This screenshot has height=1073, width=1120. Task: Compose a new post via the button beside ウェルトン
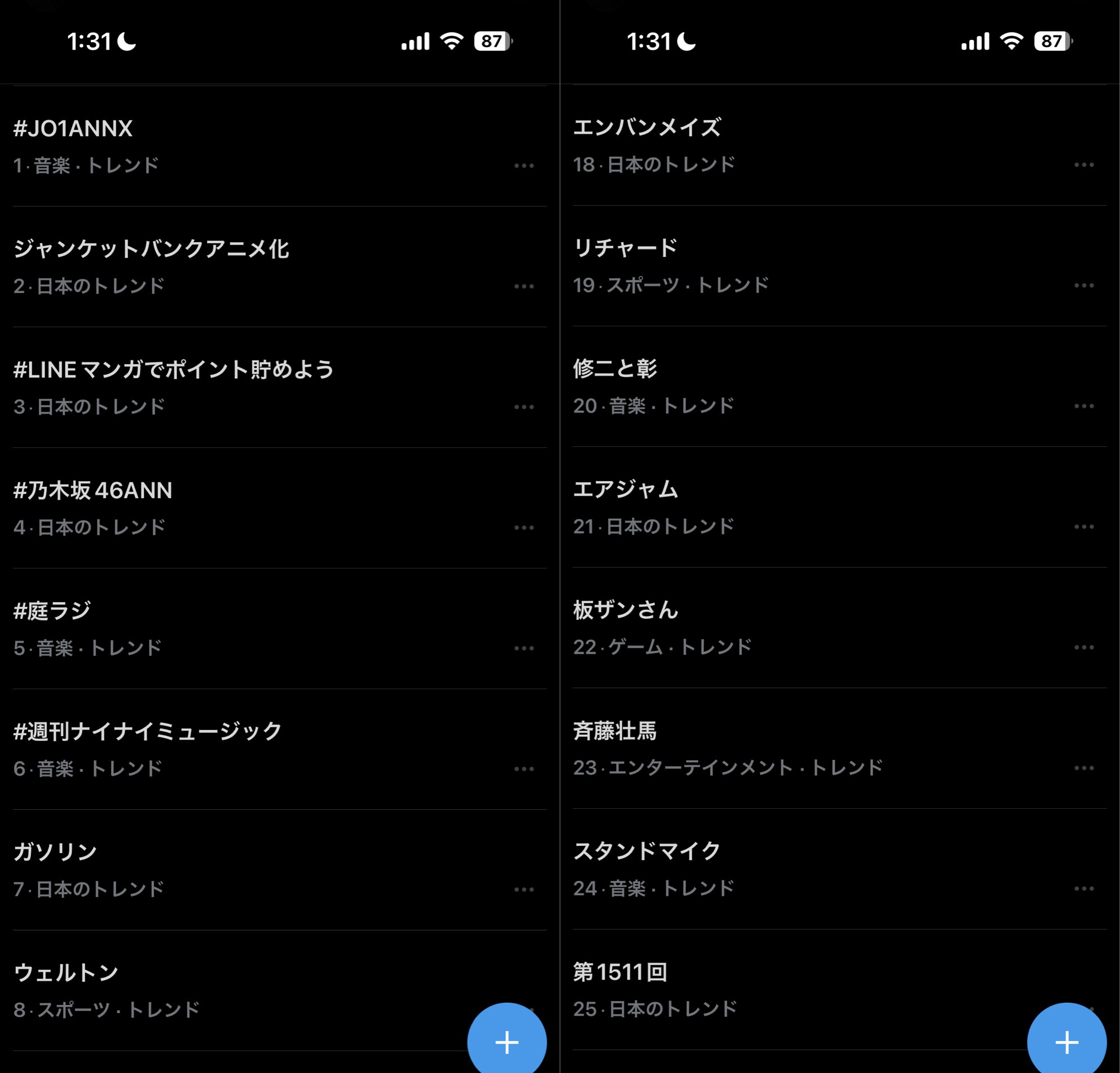[507, 1042]
